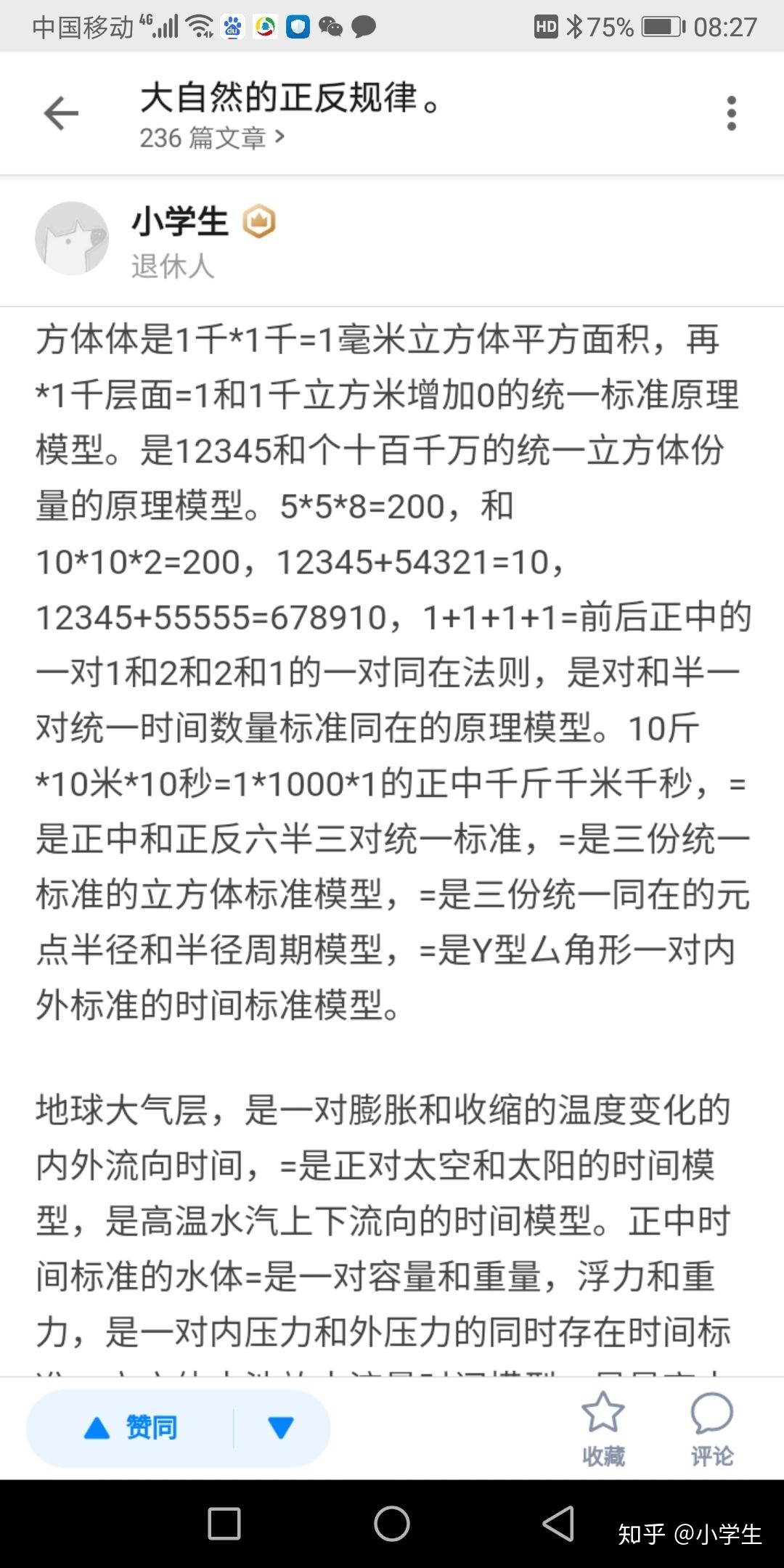Viewport: 784px width, 1568px height.
Task: Open the 236 篇文章 column link
Action: coord(212,138)
